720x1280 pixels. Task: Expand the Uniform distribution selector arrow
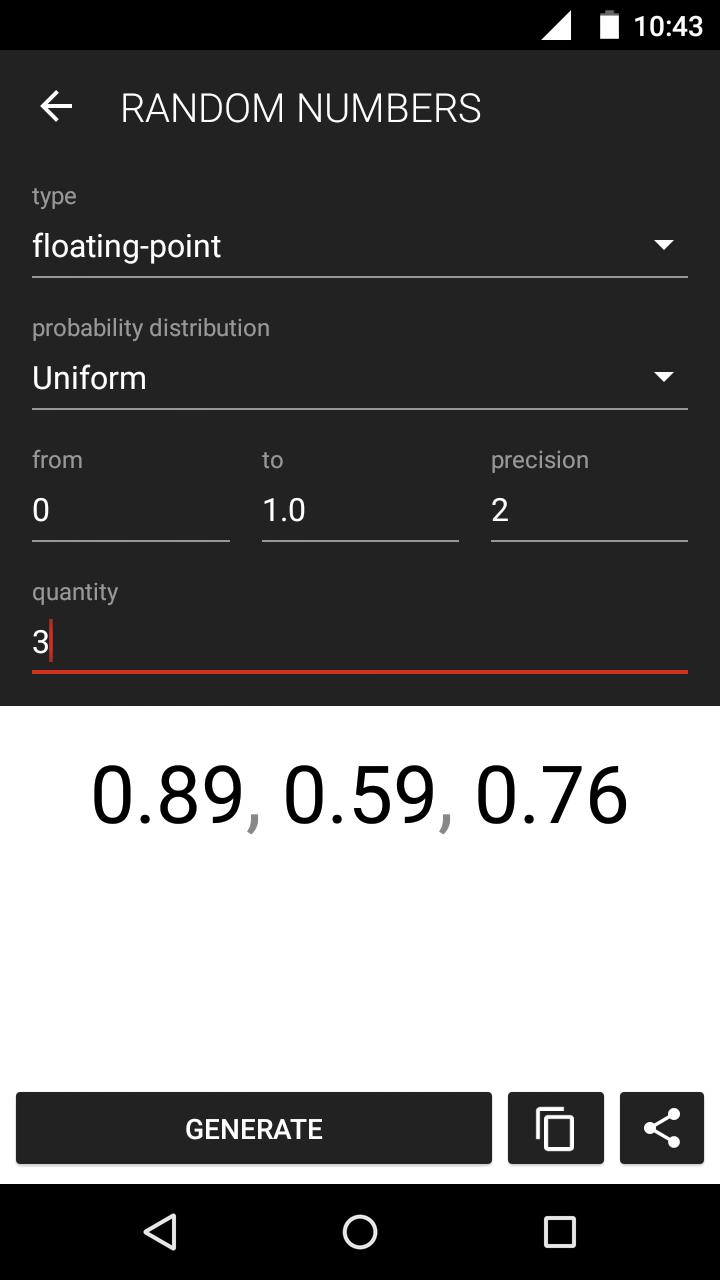(x=664, y=376)
